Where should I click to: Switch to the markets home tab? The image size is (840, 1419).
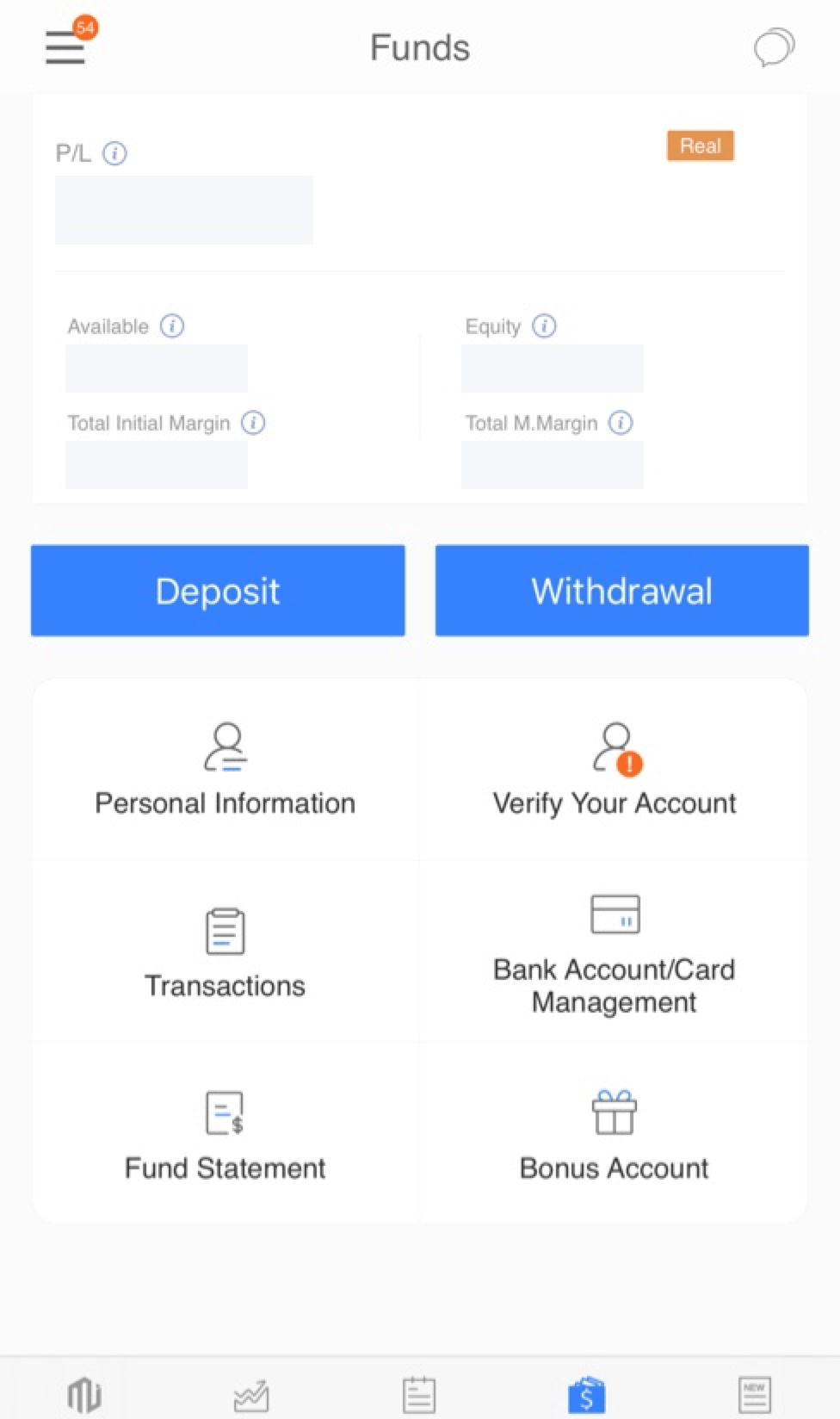coord(84,1395)
